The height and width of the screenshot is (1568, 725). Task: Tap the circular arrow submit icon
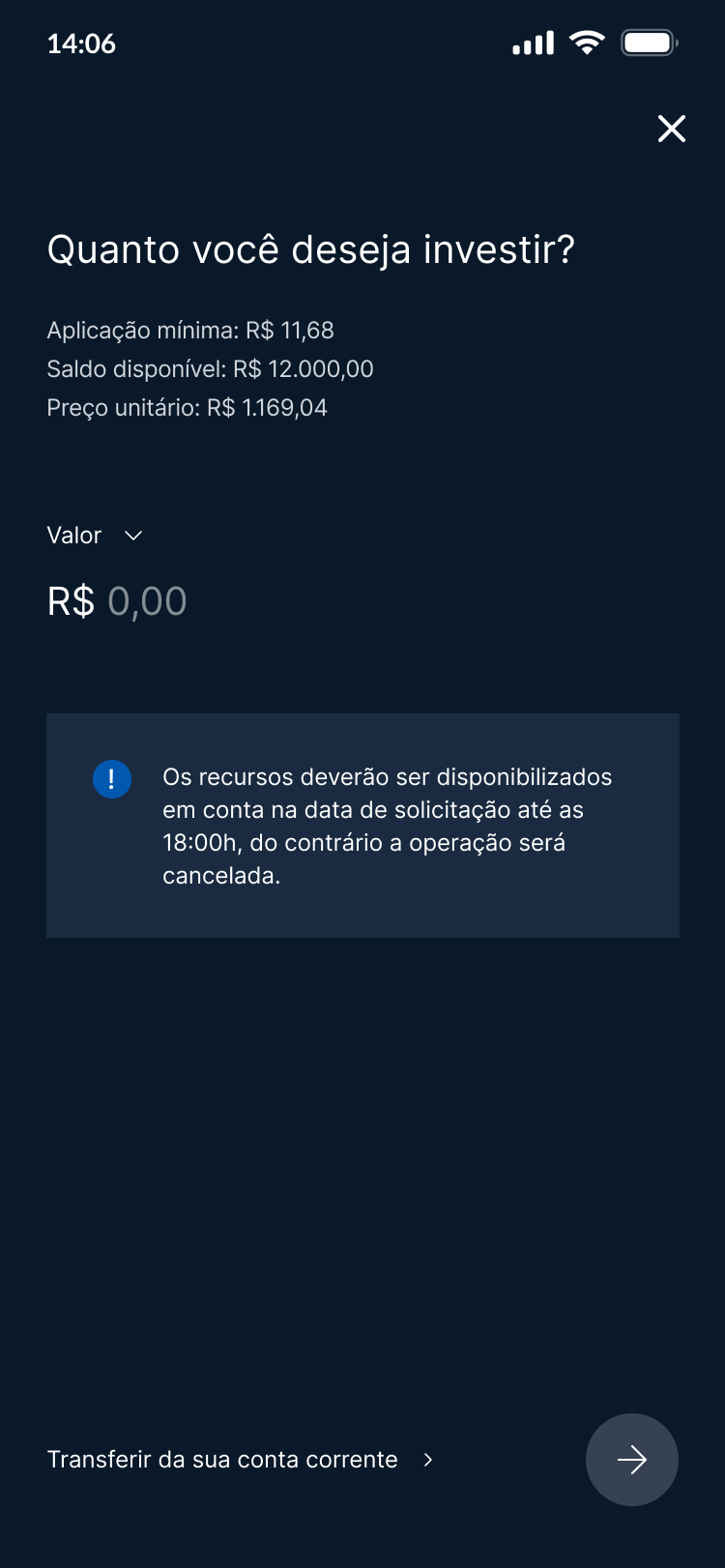click(631, 1460)
